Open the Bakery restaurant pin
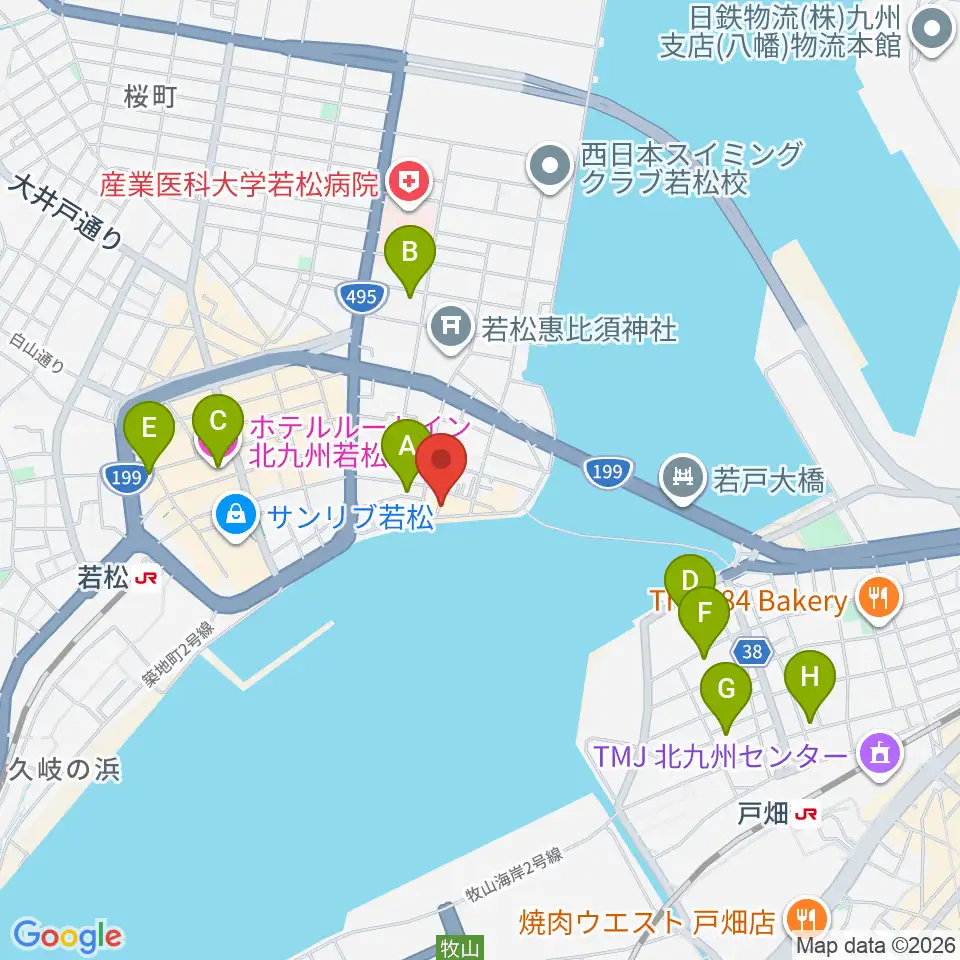The width and height of the screenshot is (960, 960). point(878,601)
